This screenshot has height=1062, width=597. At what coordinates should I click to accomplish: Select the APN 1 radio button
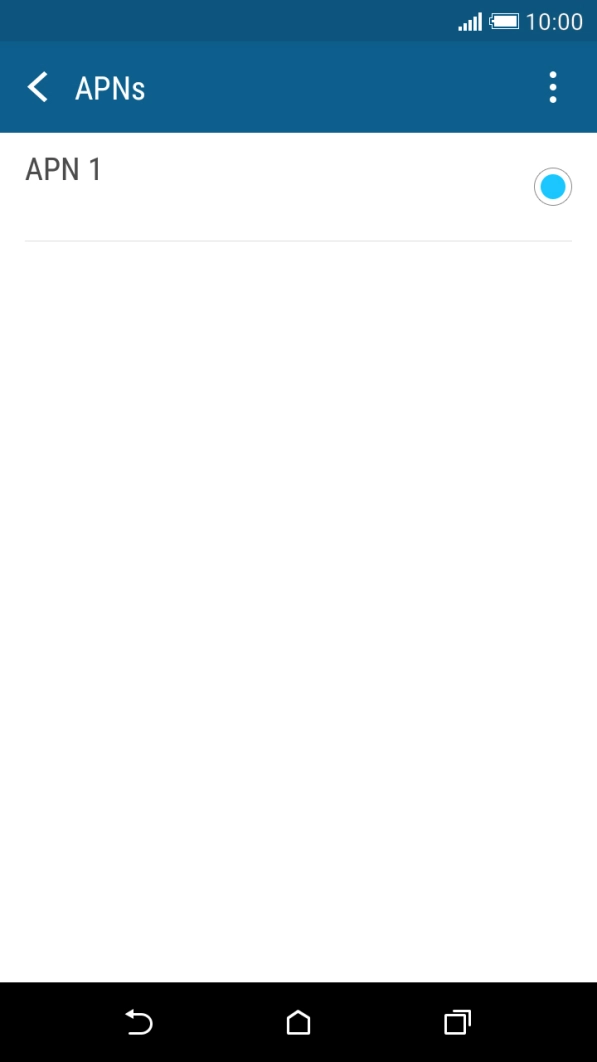(x=553, y=187)
